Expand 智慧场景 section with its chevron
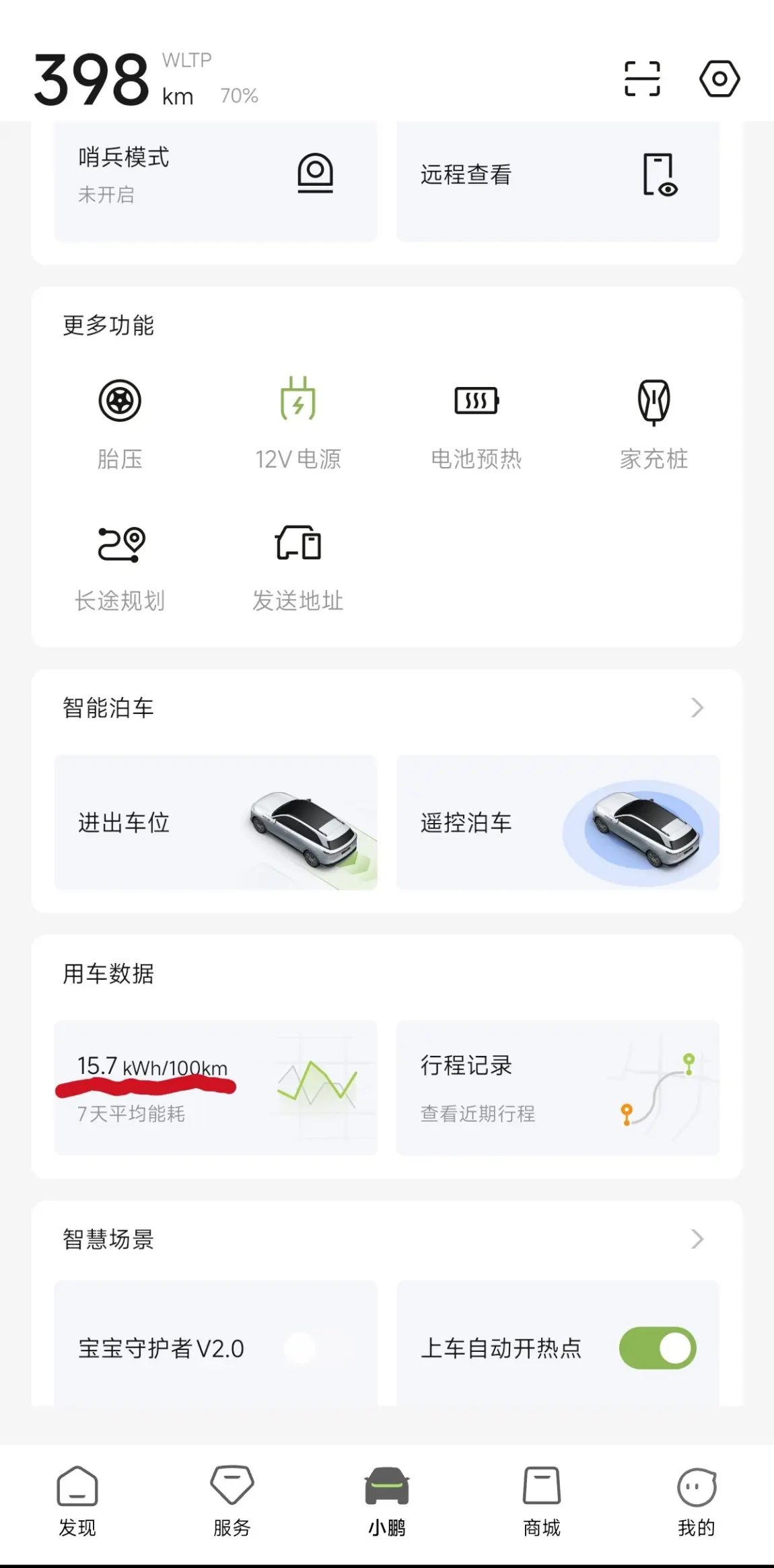This screenshot has width=774, height=1568. click(697, 1239)
